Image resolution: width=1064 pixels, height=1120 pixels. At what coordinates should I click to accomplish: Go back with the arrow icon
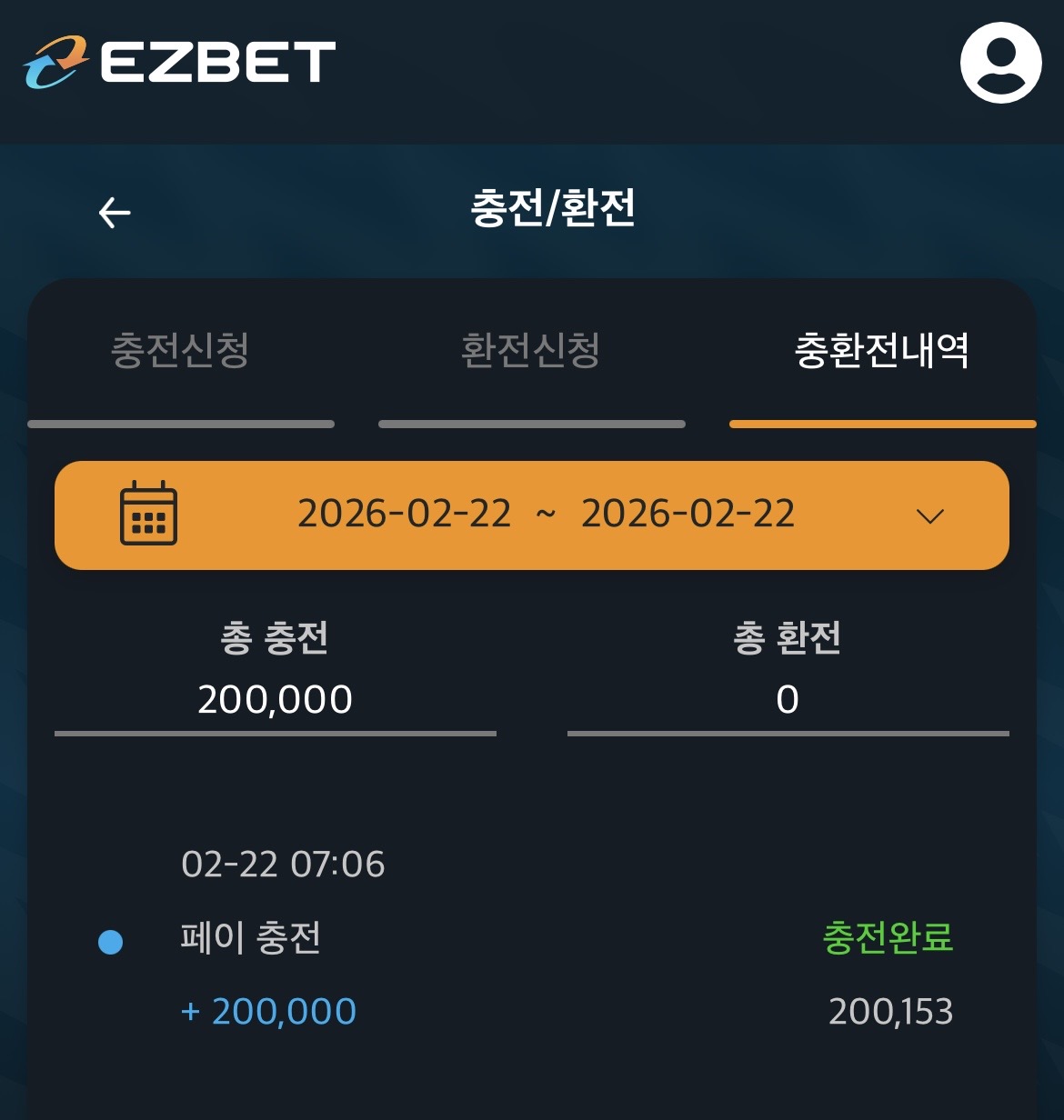point(115,213)
